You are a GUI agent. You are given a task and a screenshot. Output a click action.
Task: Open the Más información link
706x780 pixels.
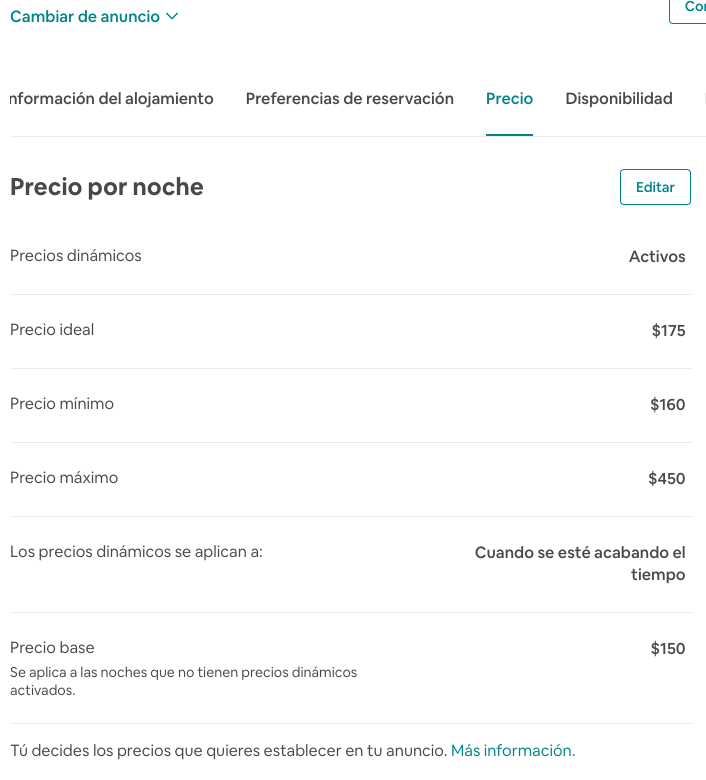click(x=512, y=750)
